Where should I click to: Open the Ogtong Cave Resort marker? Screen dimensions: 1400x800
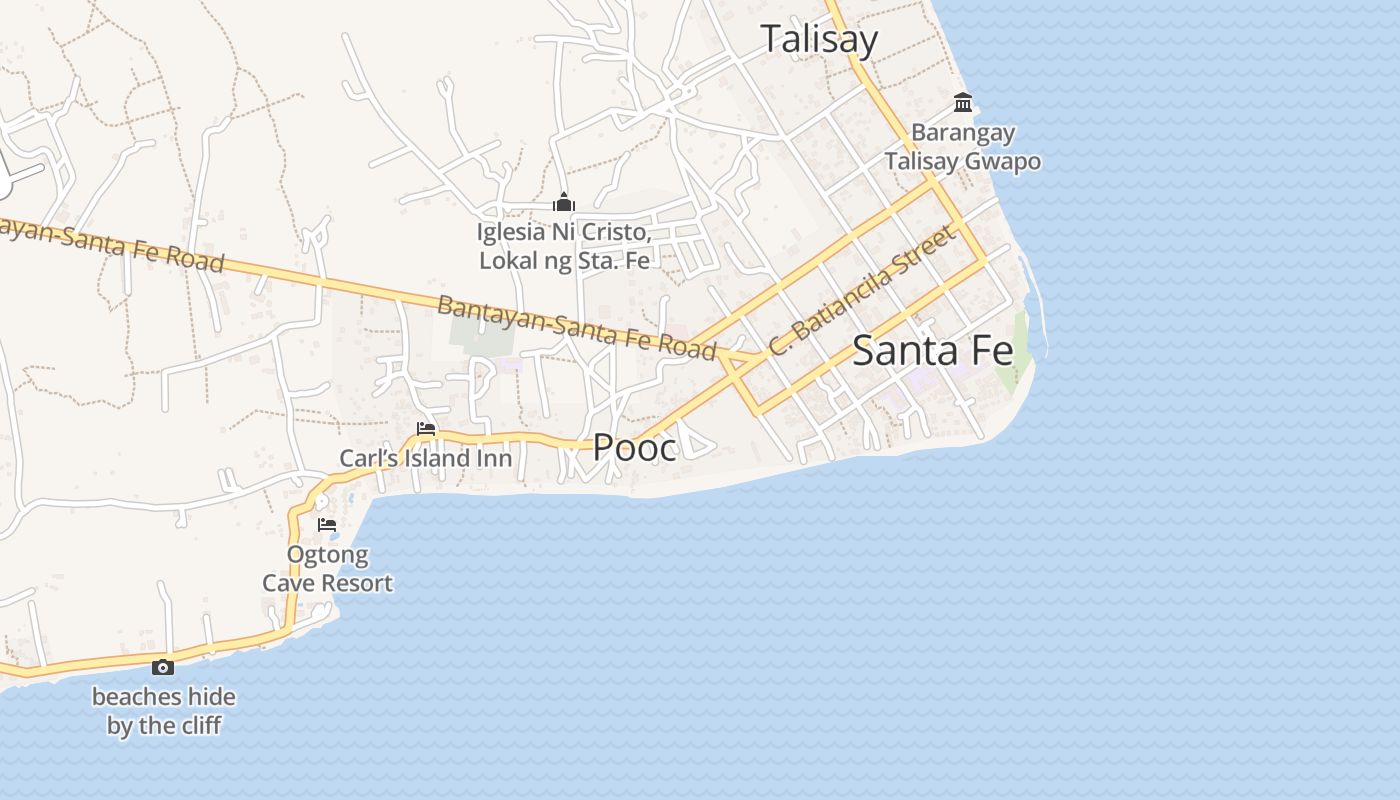point(327,525)
